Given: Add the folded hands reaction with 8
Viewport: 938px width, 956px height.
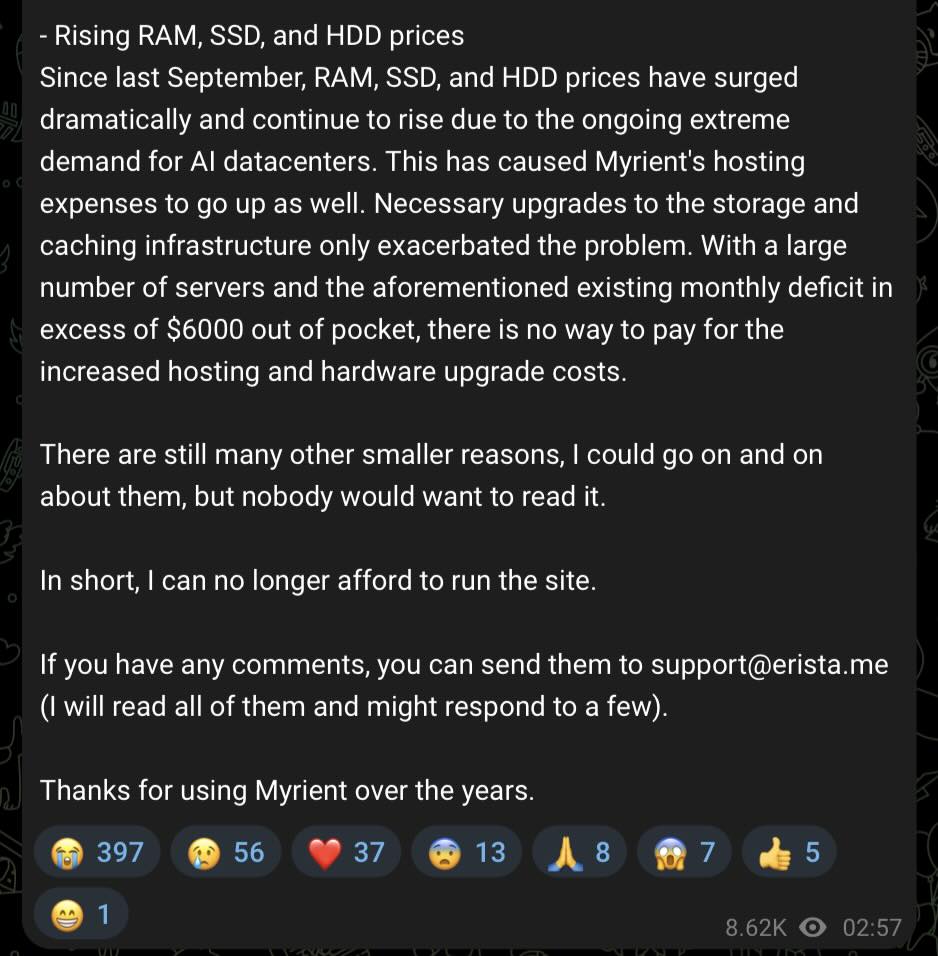Looking at the screenshot, I should click(x=578, y=852).
